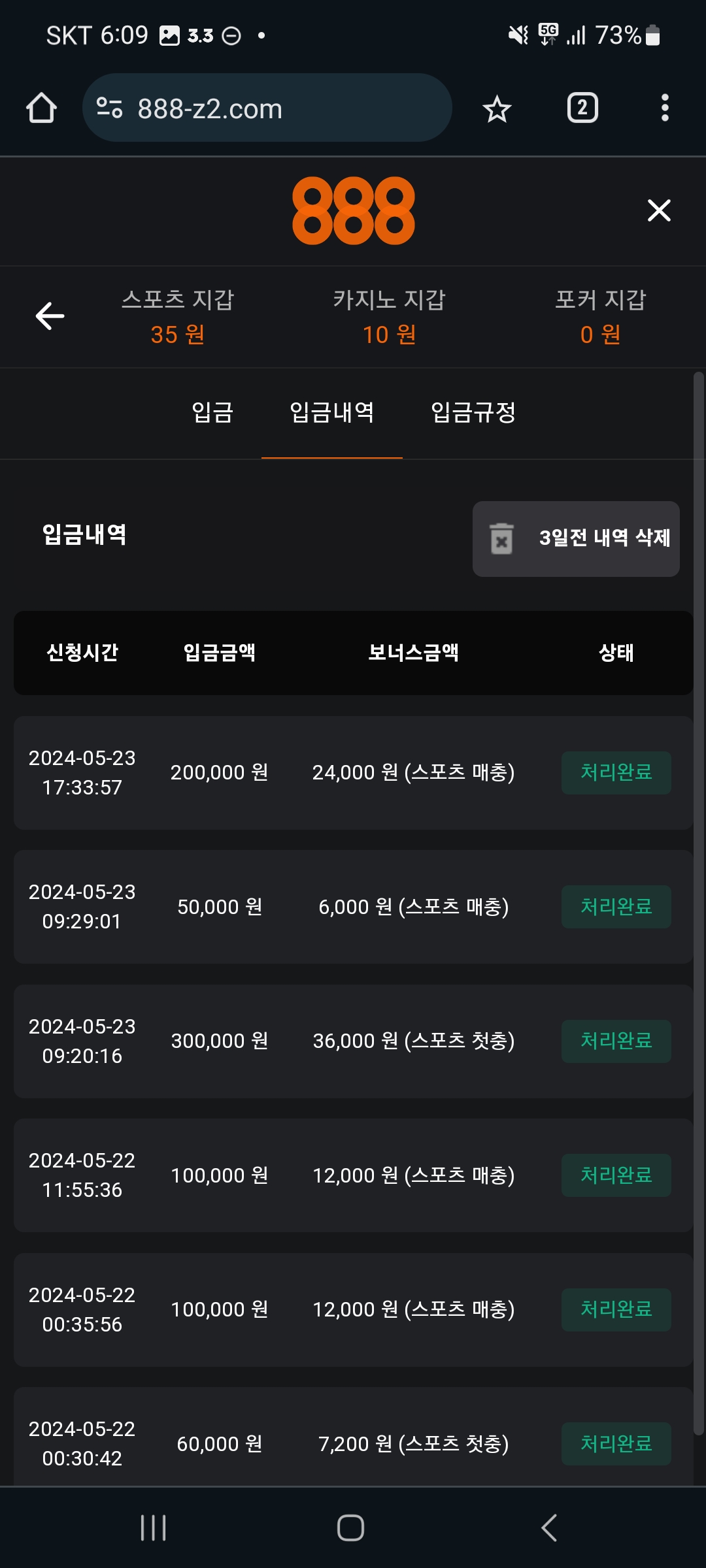This screenshot has width=706, height=1568.
Task: Open the recent apps view
Action: (154, 1527)
